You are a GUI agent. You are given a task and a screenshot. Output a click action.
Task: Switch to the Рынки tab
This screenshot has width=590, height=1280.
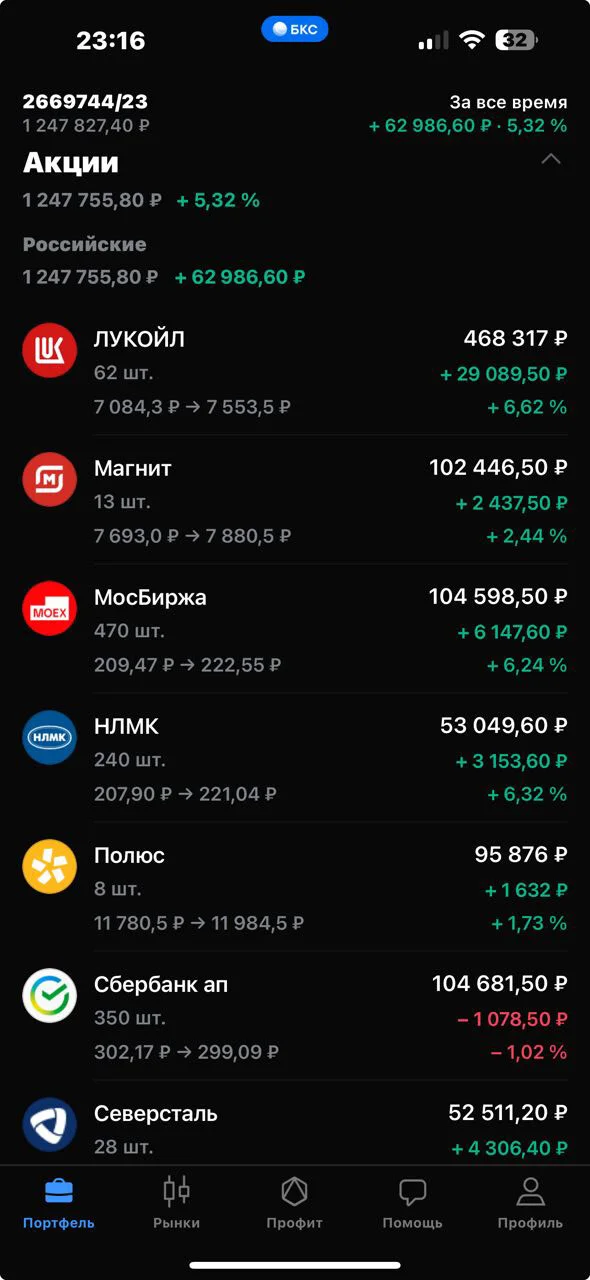[177, 1203]
